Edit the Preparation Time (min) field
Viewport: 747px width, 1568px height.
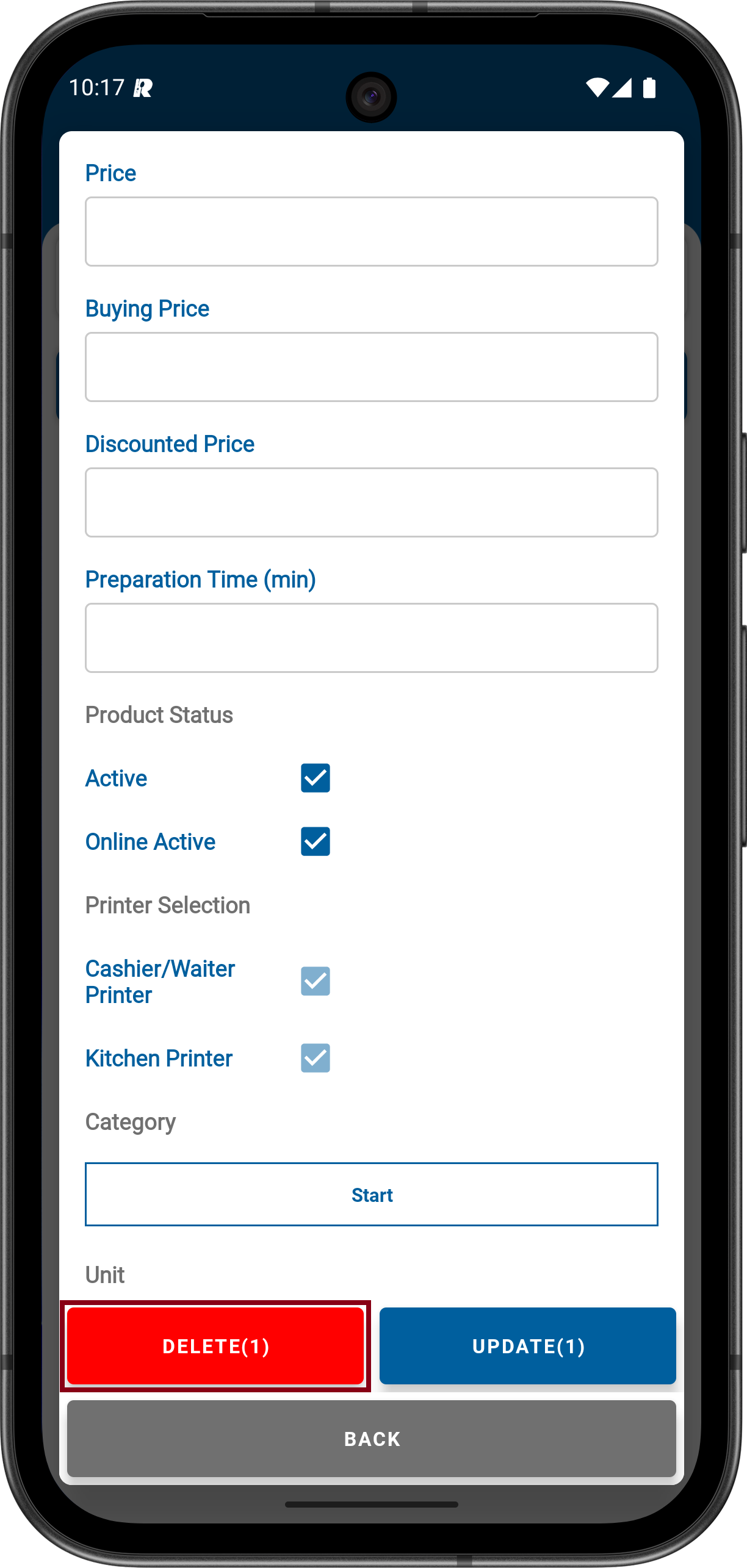pyautogui.click(x=371, y=638)
